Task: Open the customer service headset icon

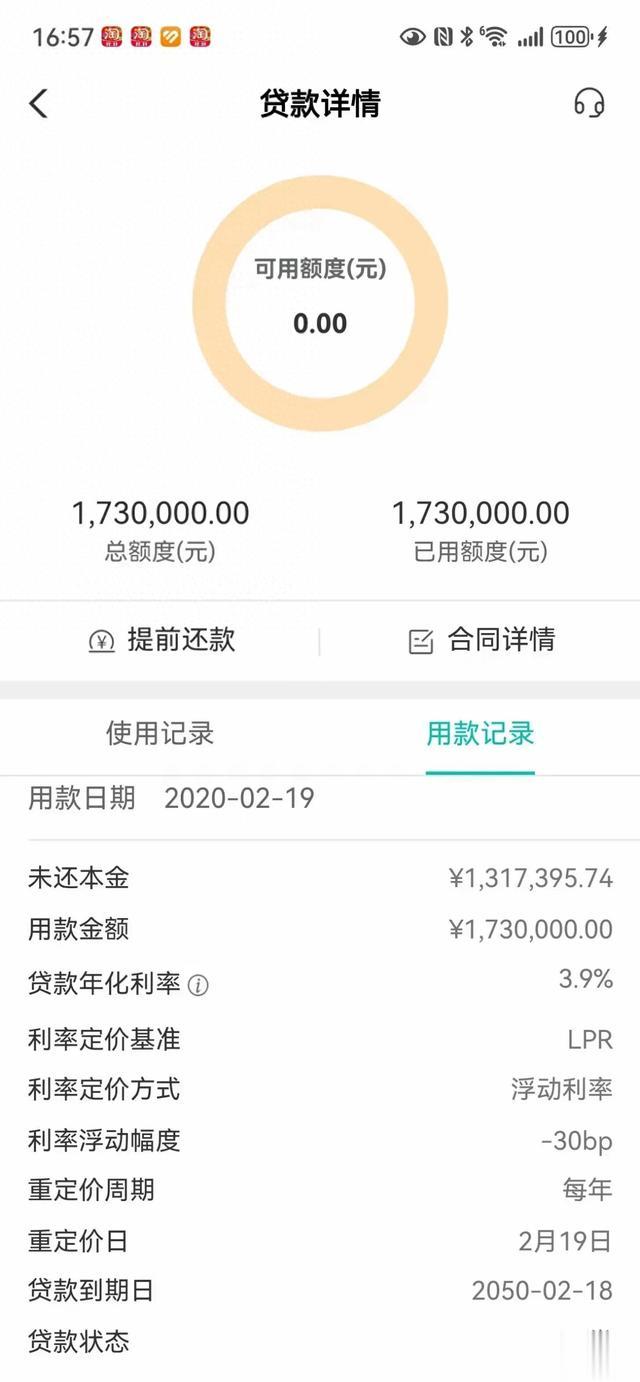Action: coord(589,103)
